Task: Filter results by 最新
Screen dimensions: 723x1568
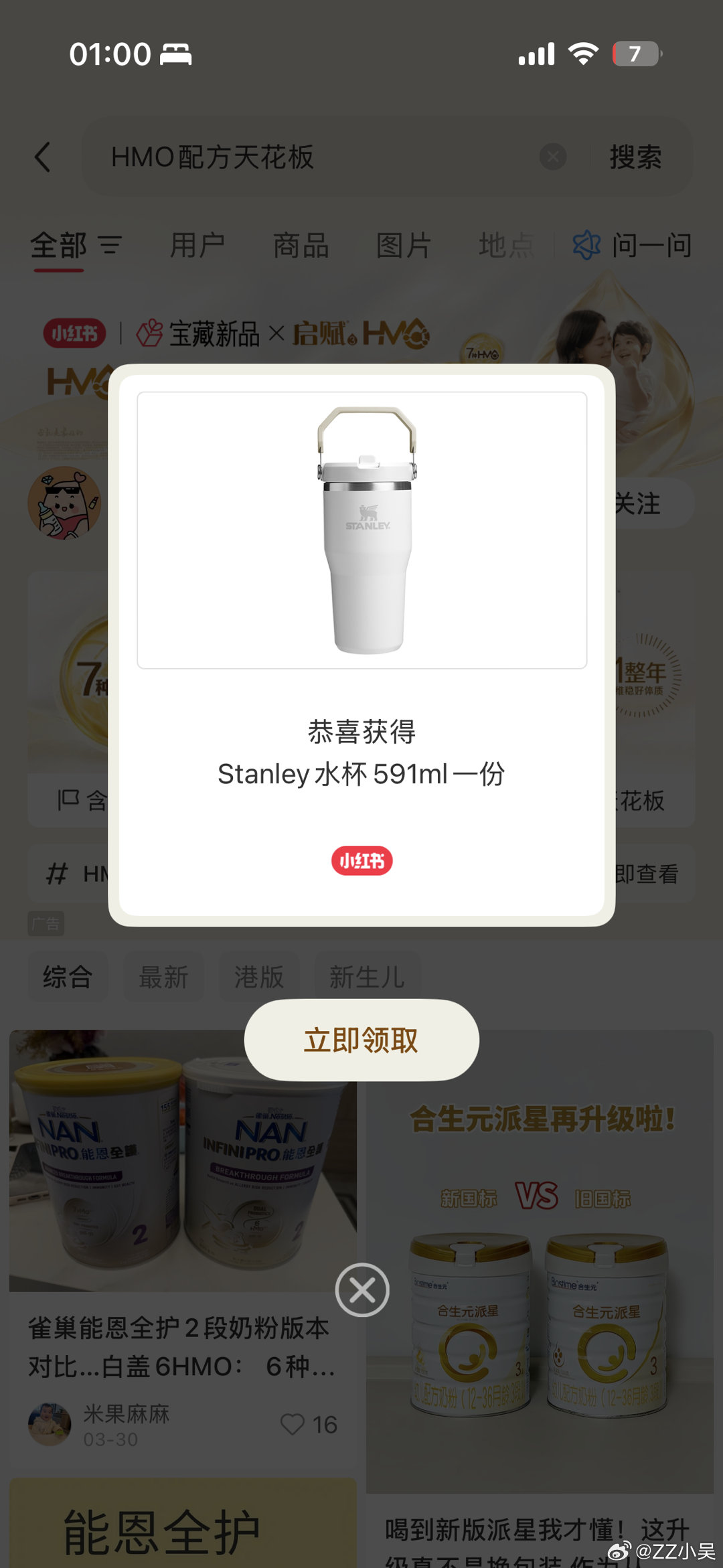Action: point(163,977)
